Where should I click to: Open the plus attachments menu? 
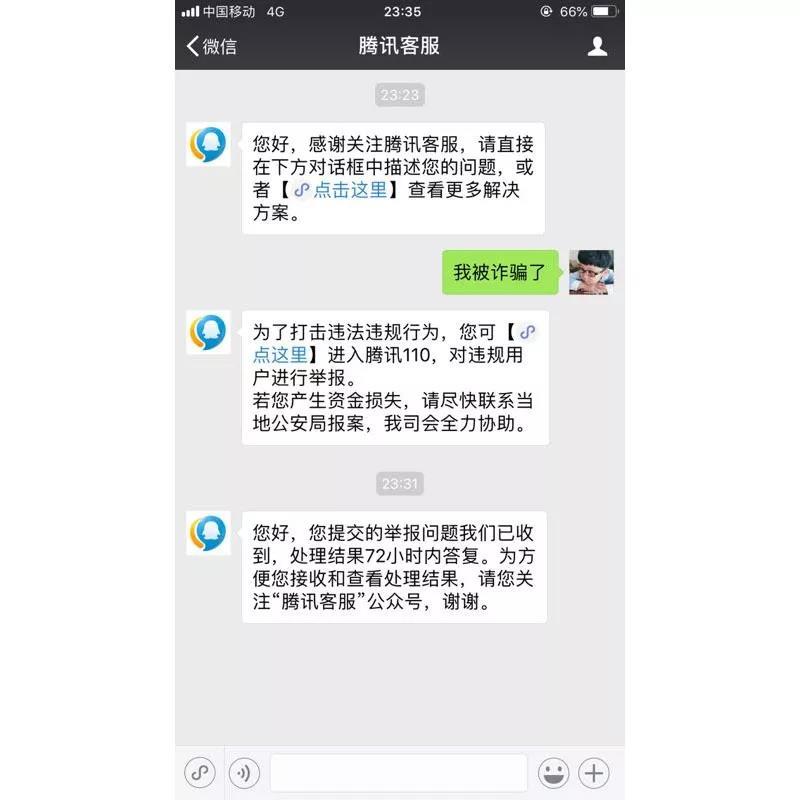pos(595,773)
